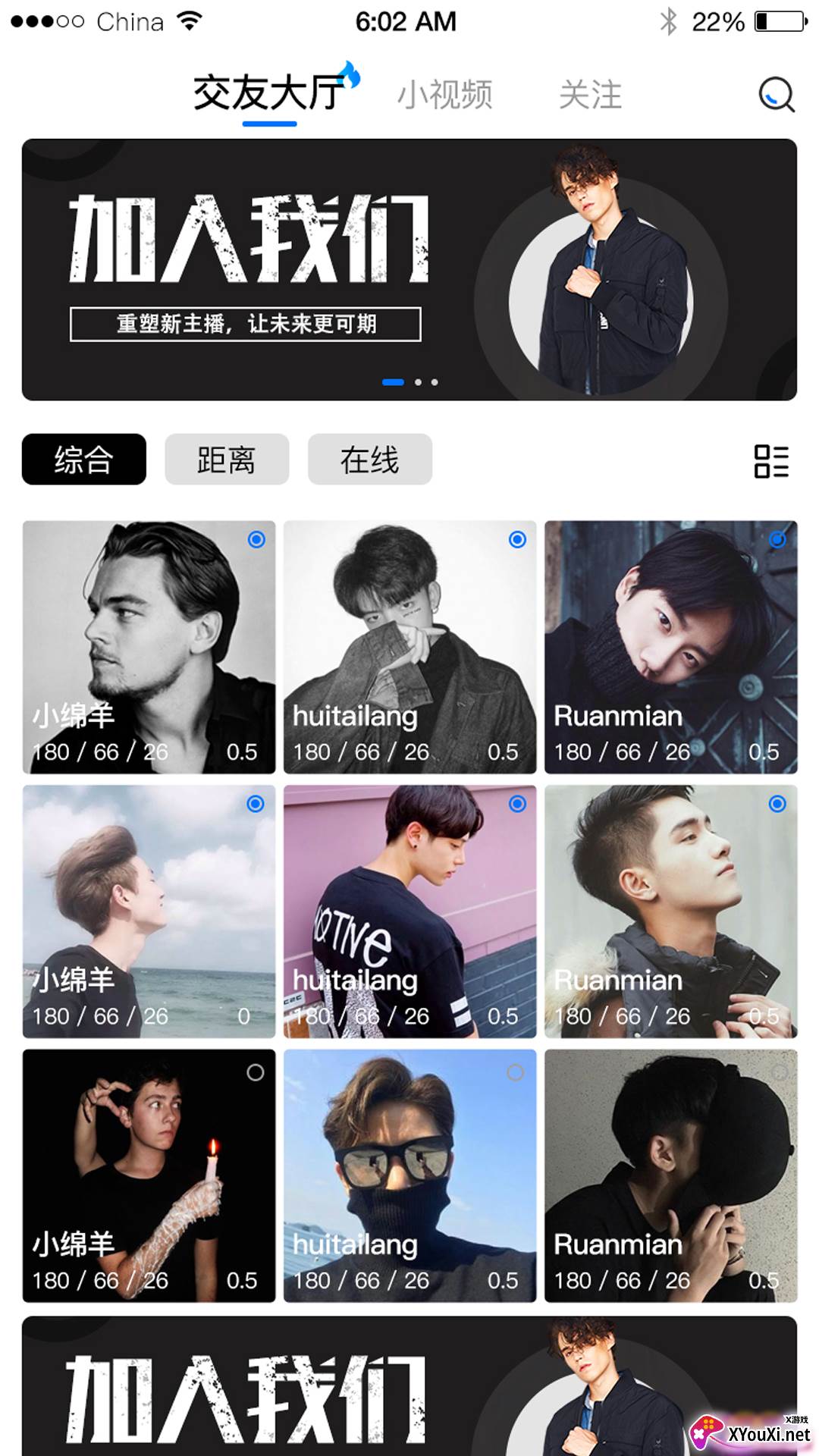The height and width of the screenshot is (1456, 819).
Task: Tap the Bluetooth icon in the status bar
Action: coord(669,21)
